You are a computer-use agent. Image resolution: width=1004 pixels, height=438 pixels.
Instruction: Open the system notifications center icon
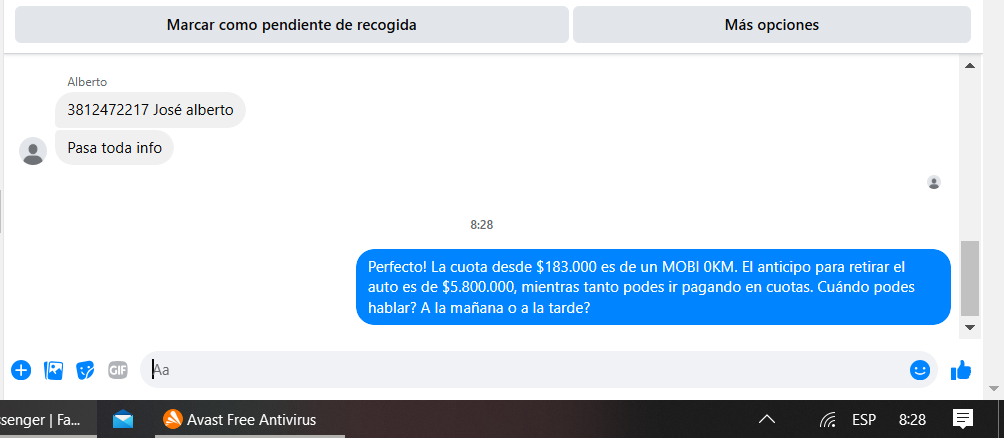[x=963, y=419]
